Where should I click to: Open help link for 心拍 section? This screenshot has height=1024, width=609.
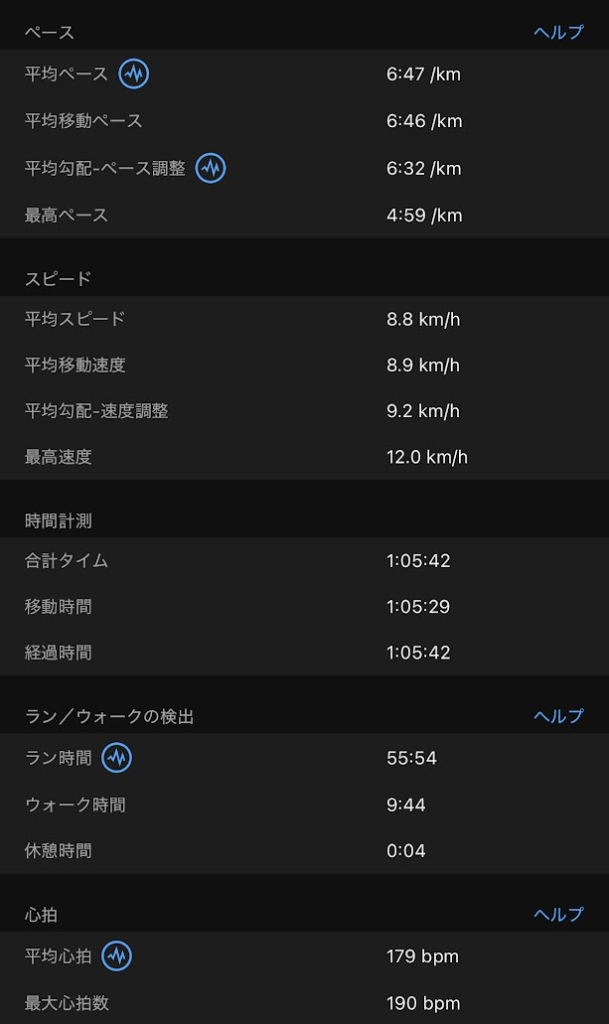coord(558,914)
